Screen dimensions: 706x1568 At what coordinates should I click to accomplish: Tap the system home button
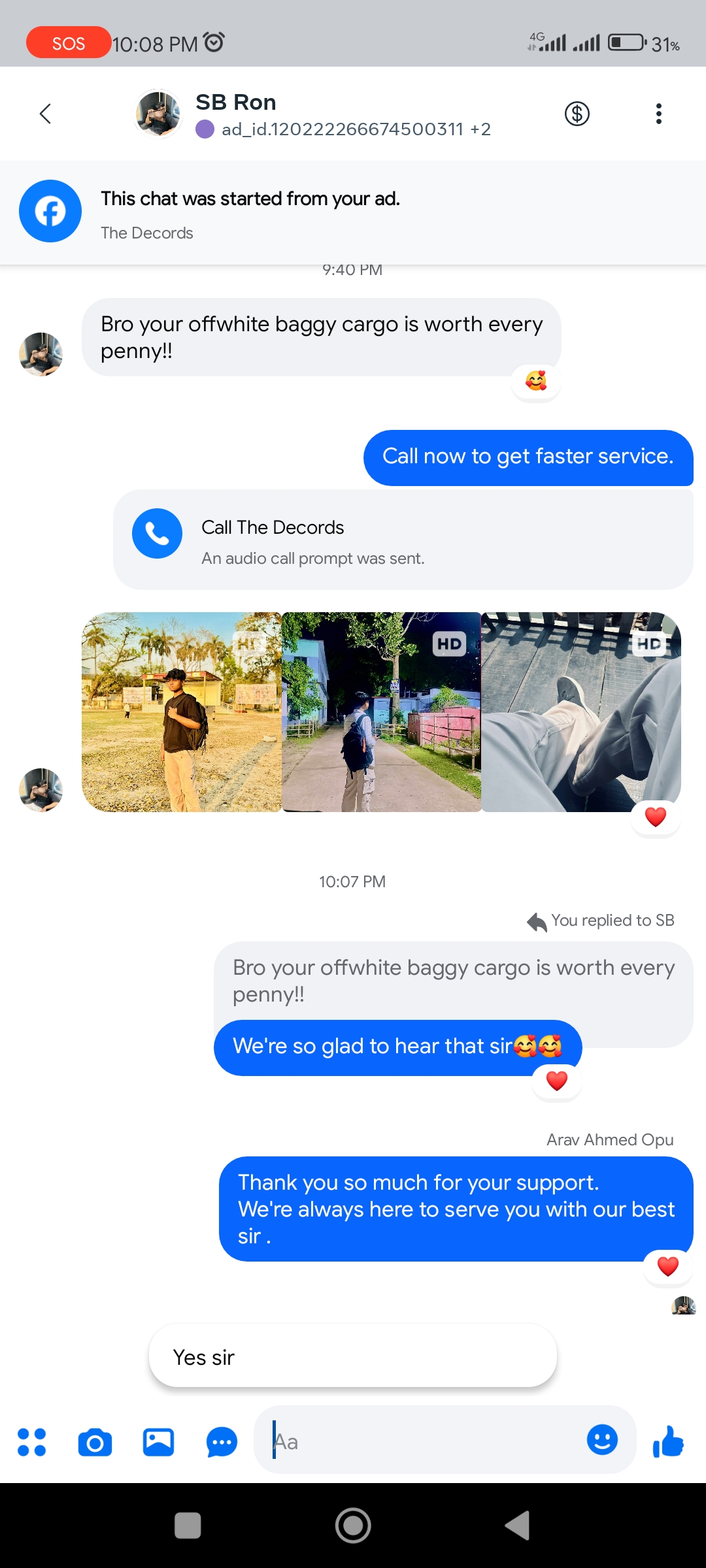[353, 1526]
